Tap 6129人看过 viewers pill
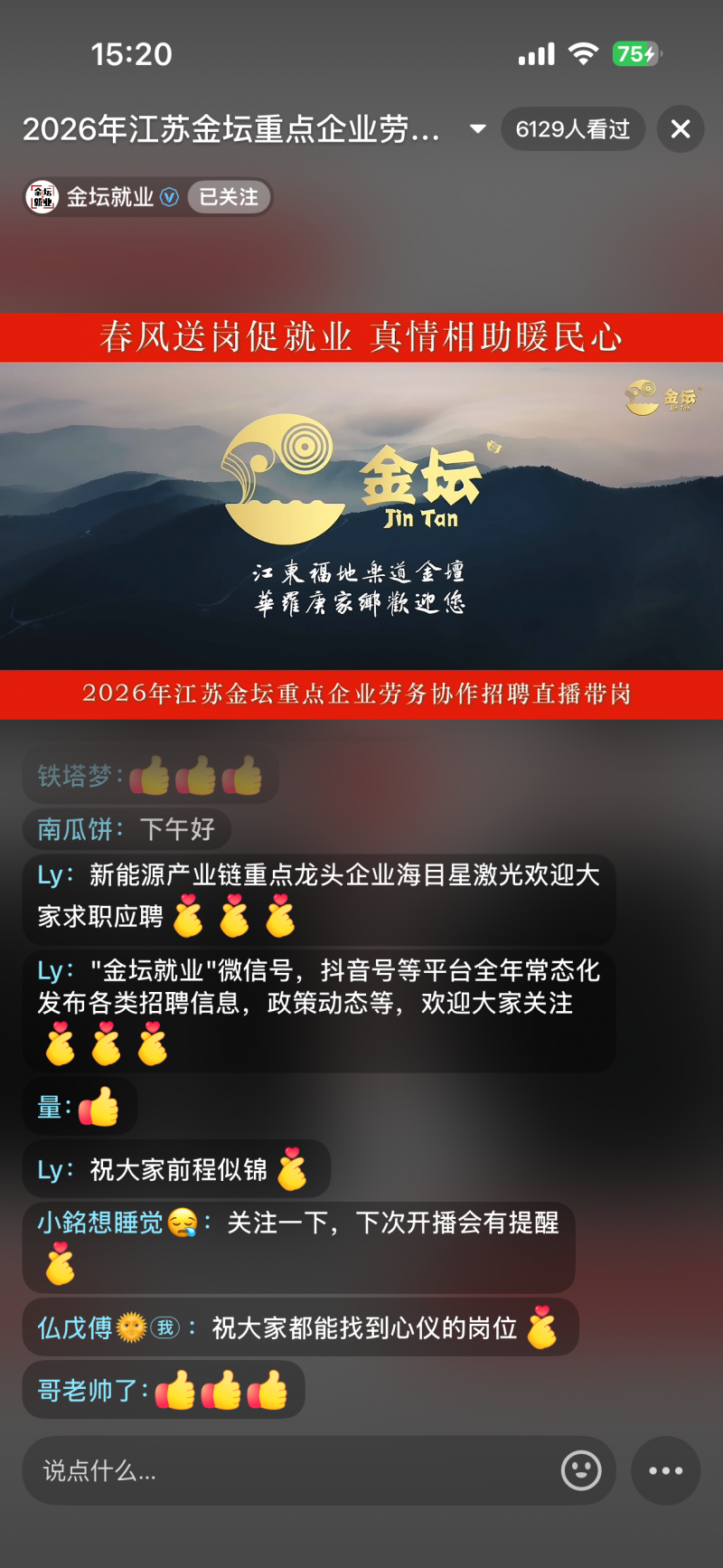 (573, 129)
